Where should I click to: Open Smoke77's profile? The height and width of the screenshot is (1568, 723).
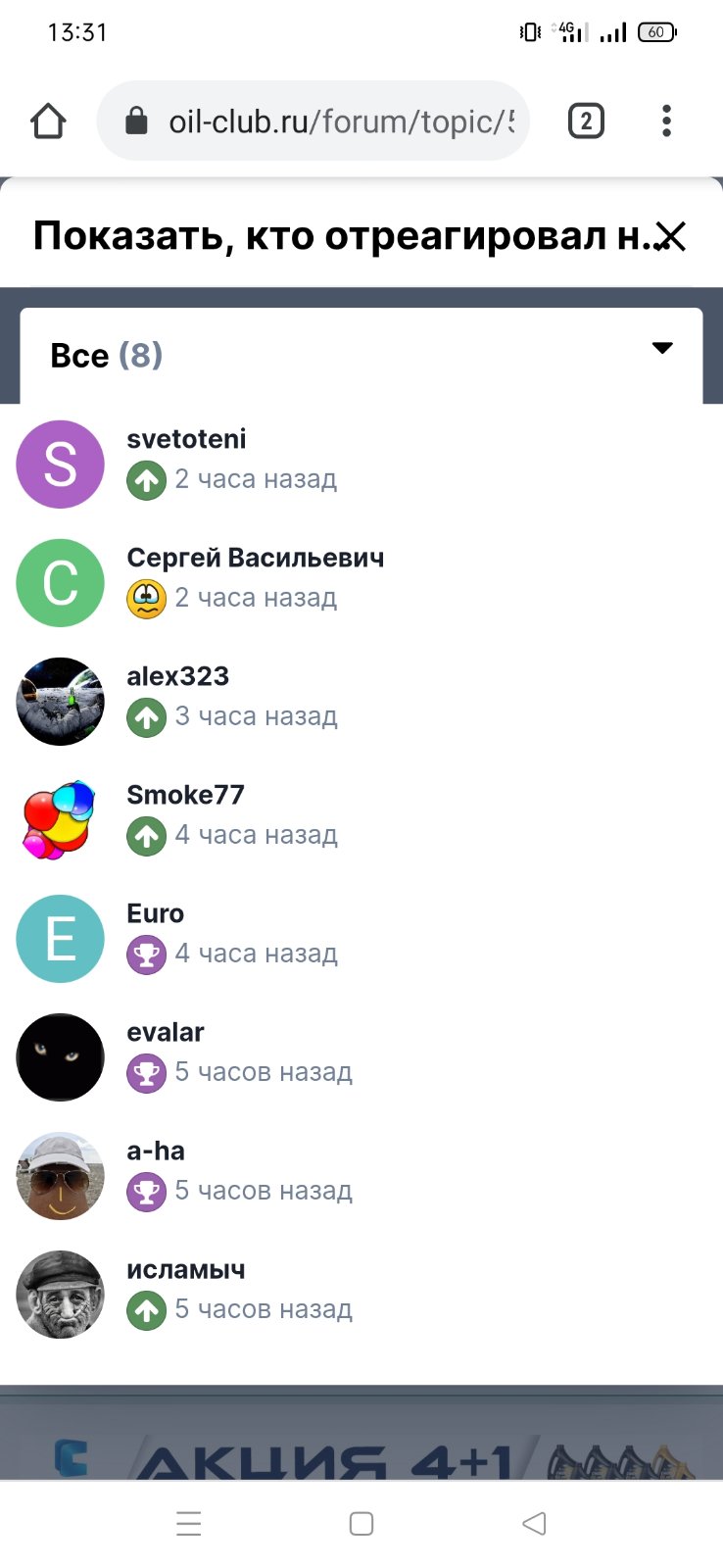[186, 795]
